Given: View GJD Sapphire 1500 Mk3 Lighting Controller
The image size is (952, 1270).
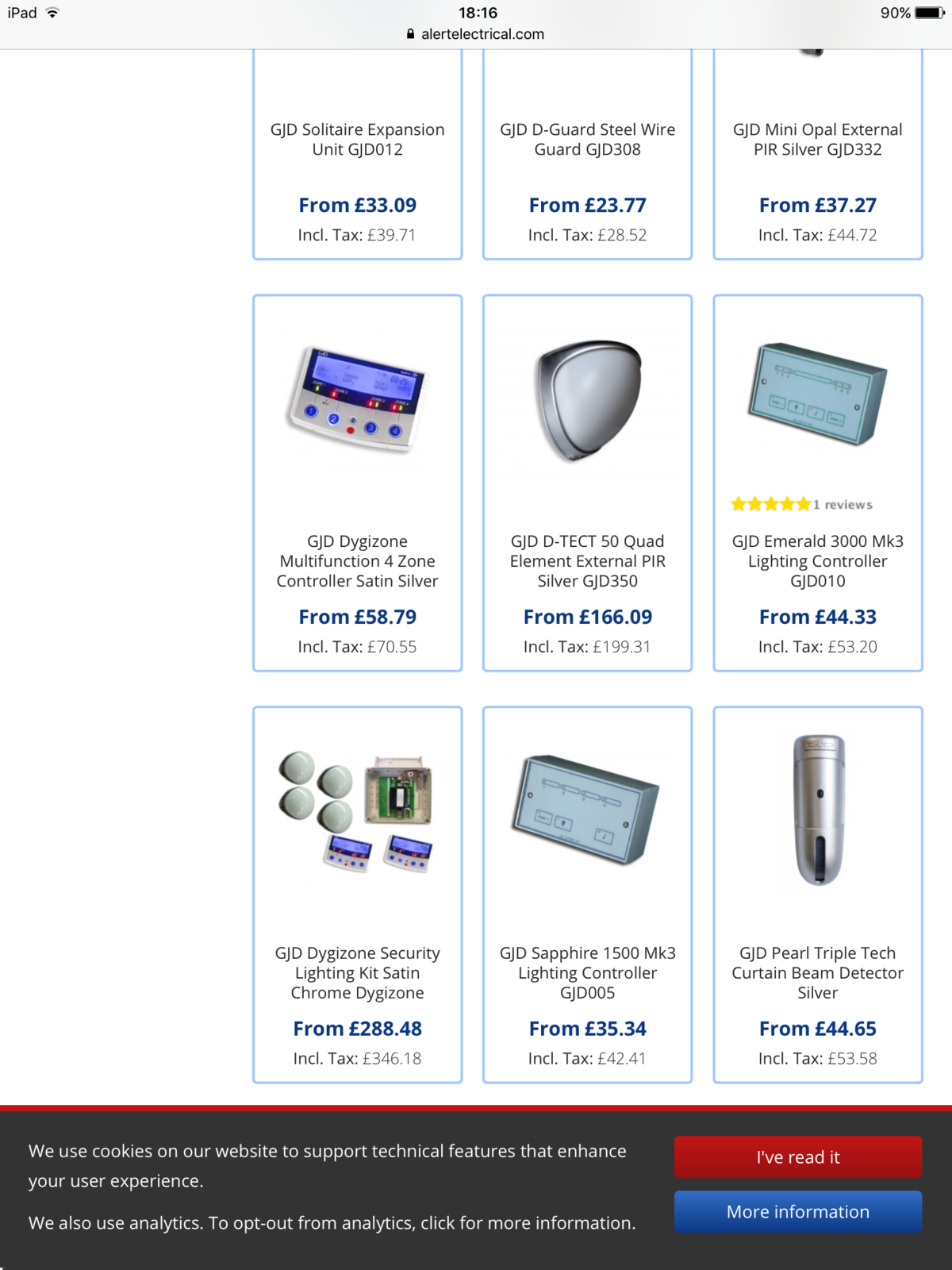Looking at the screenshot, I should click(x=587, y=972).
